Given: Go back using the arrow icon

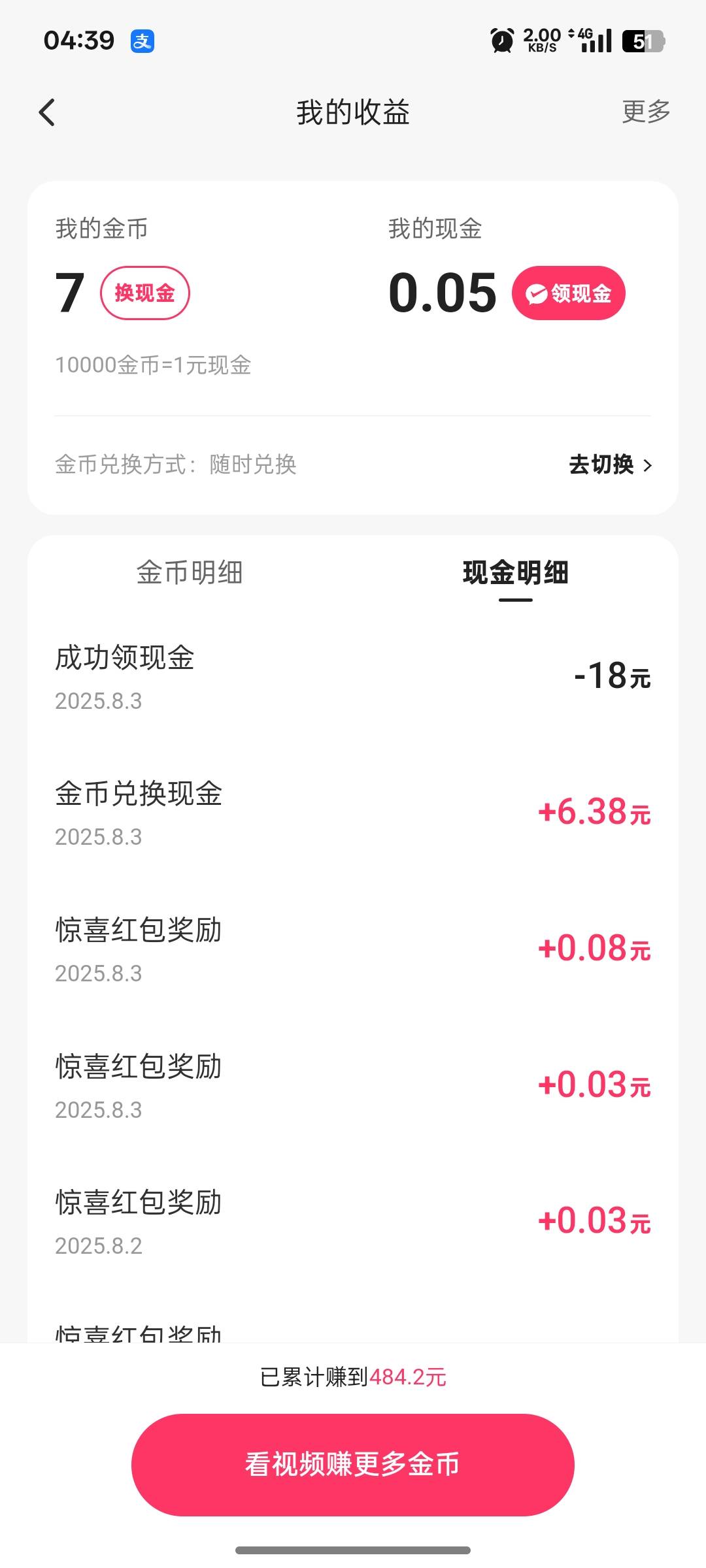Looking at the screenshot, I should (x=47, y=112).
